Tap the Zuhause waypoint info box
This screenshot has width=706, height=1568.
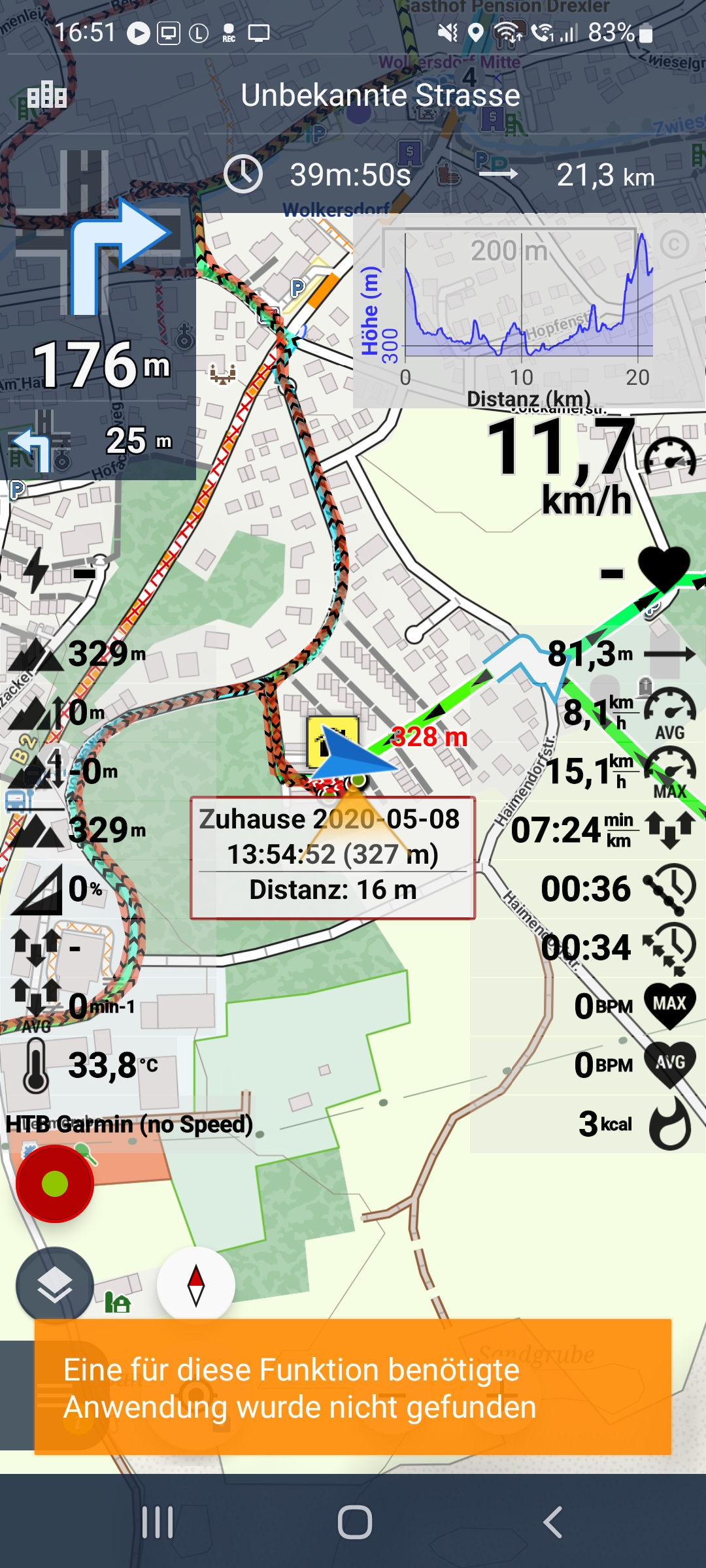(x=332, y=857)
